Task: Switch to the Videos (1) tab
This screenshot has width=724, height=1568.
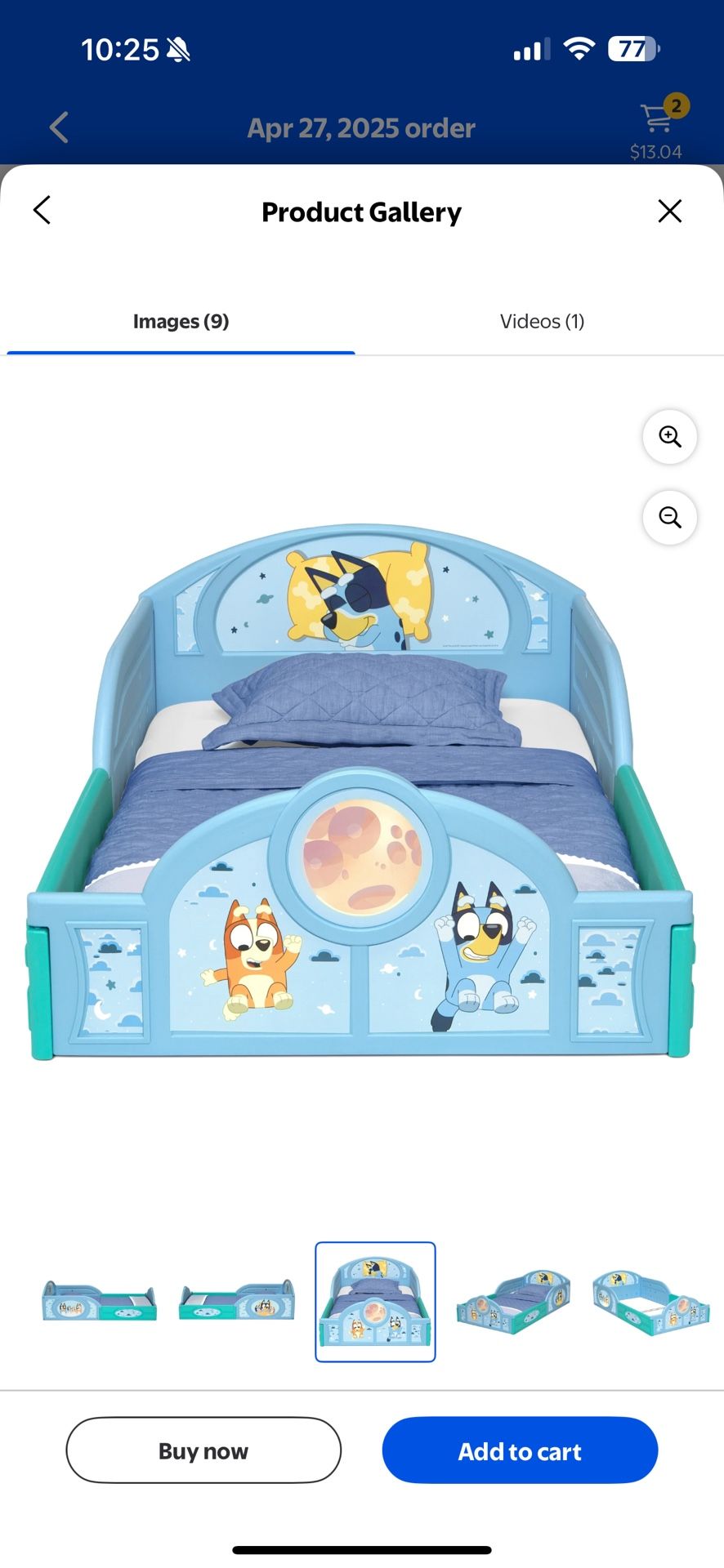Action: tap(542, 322)
